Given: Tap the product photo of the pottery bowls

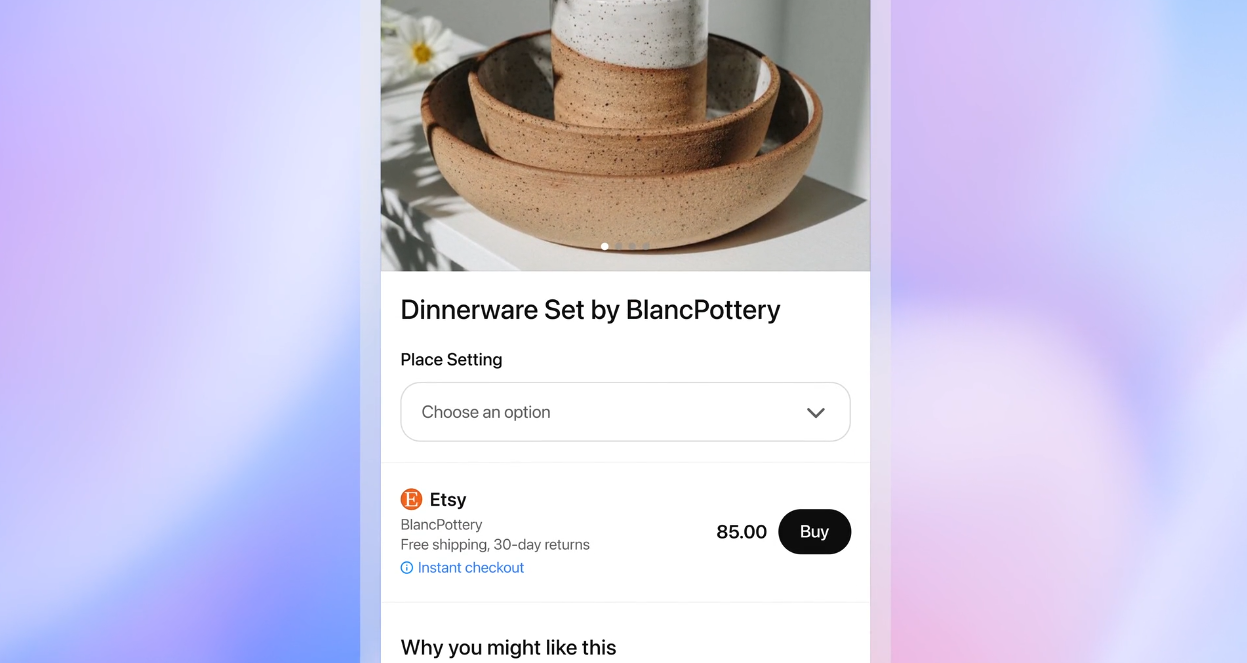Looking at the screenshot, I should click(x=625, y=120).
